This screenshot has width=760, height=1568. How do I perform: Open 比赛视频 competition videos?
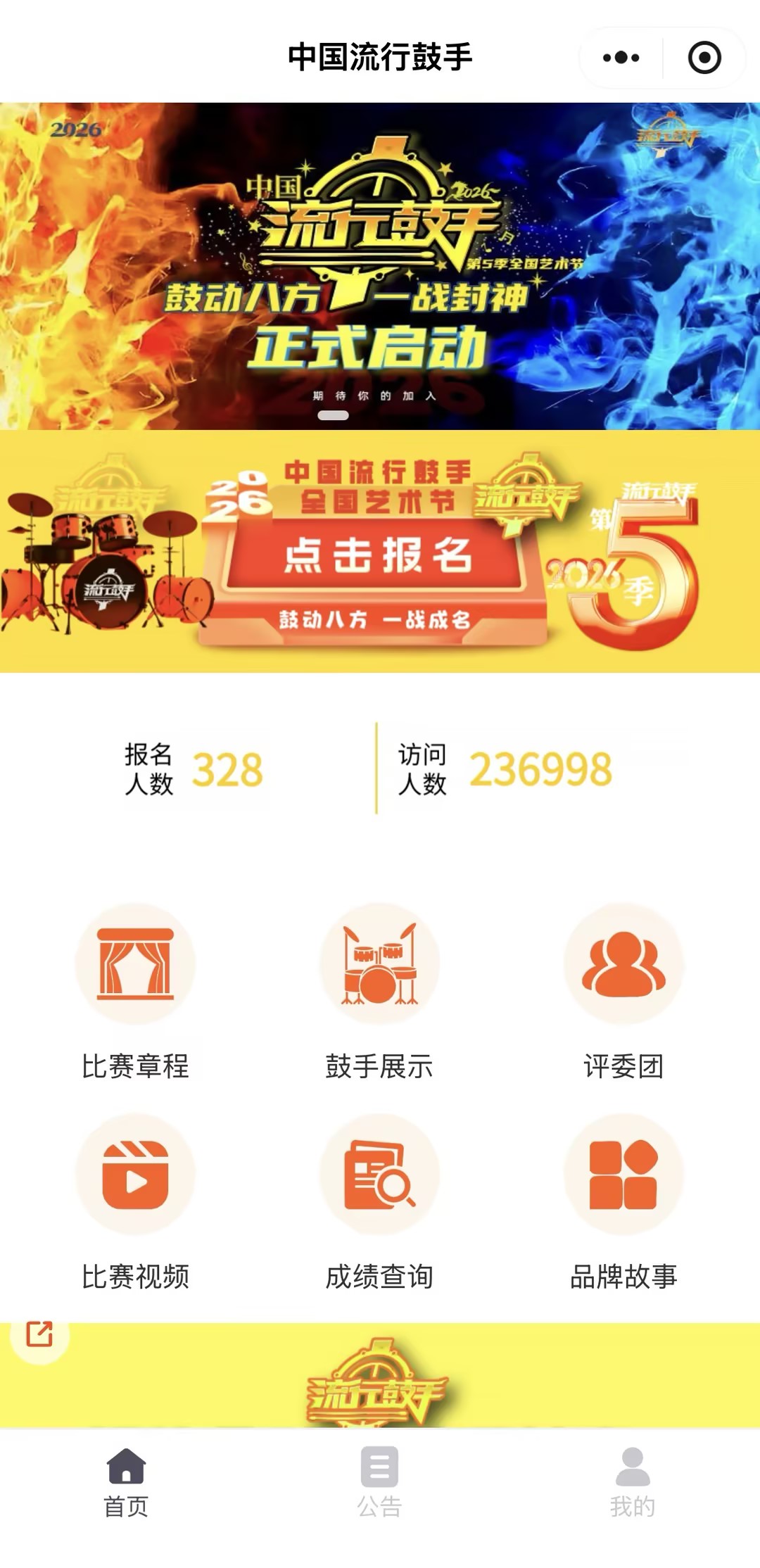(x=135, y=1201)
